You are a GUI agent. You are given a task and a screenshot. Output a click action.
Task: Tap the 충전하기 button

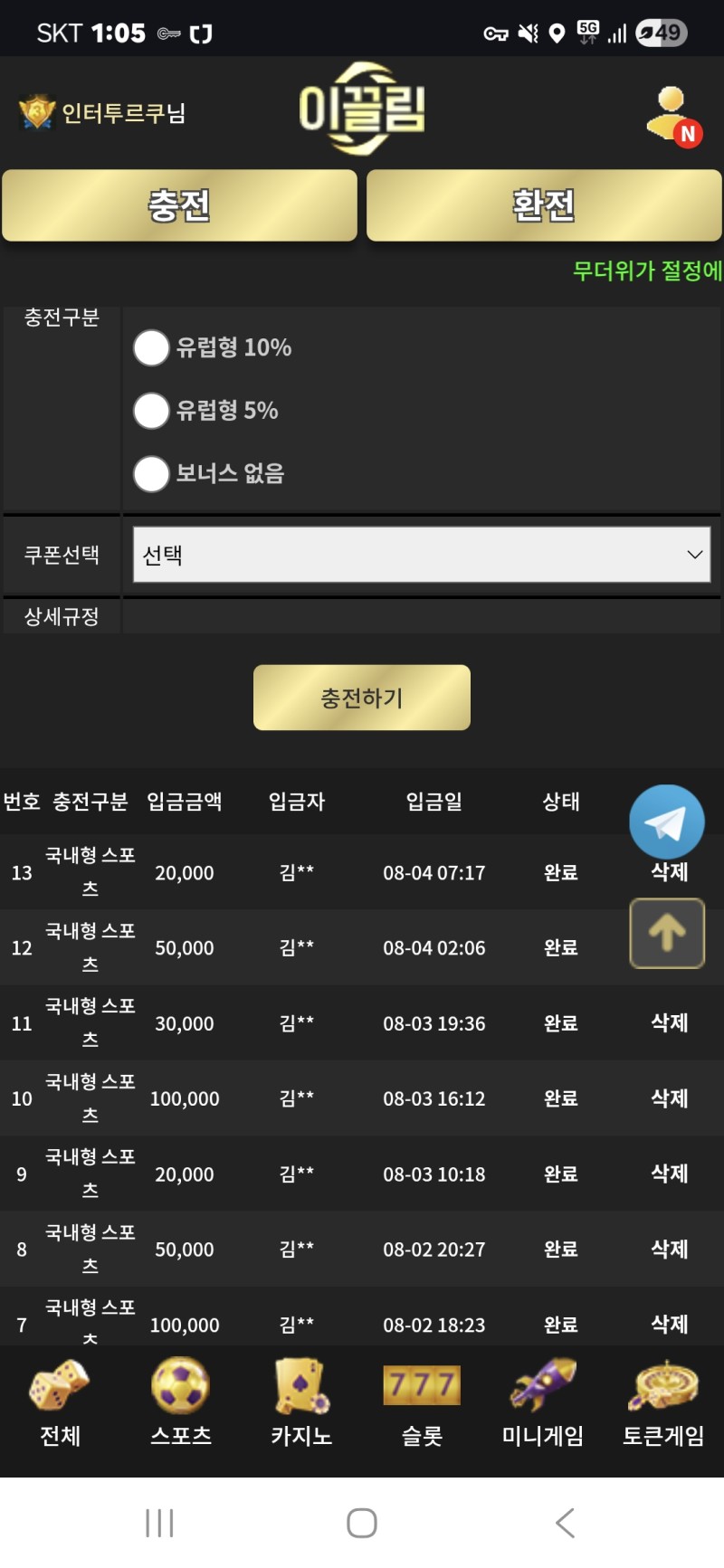click(x=361, y=698)
